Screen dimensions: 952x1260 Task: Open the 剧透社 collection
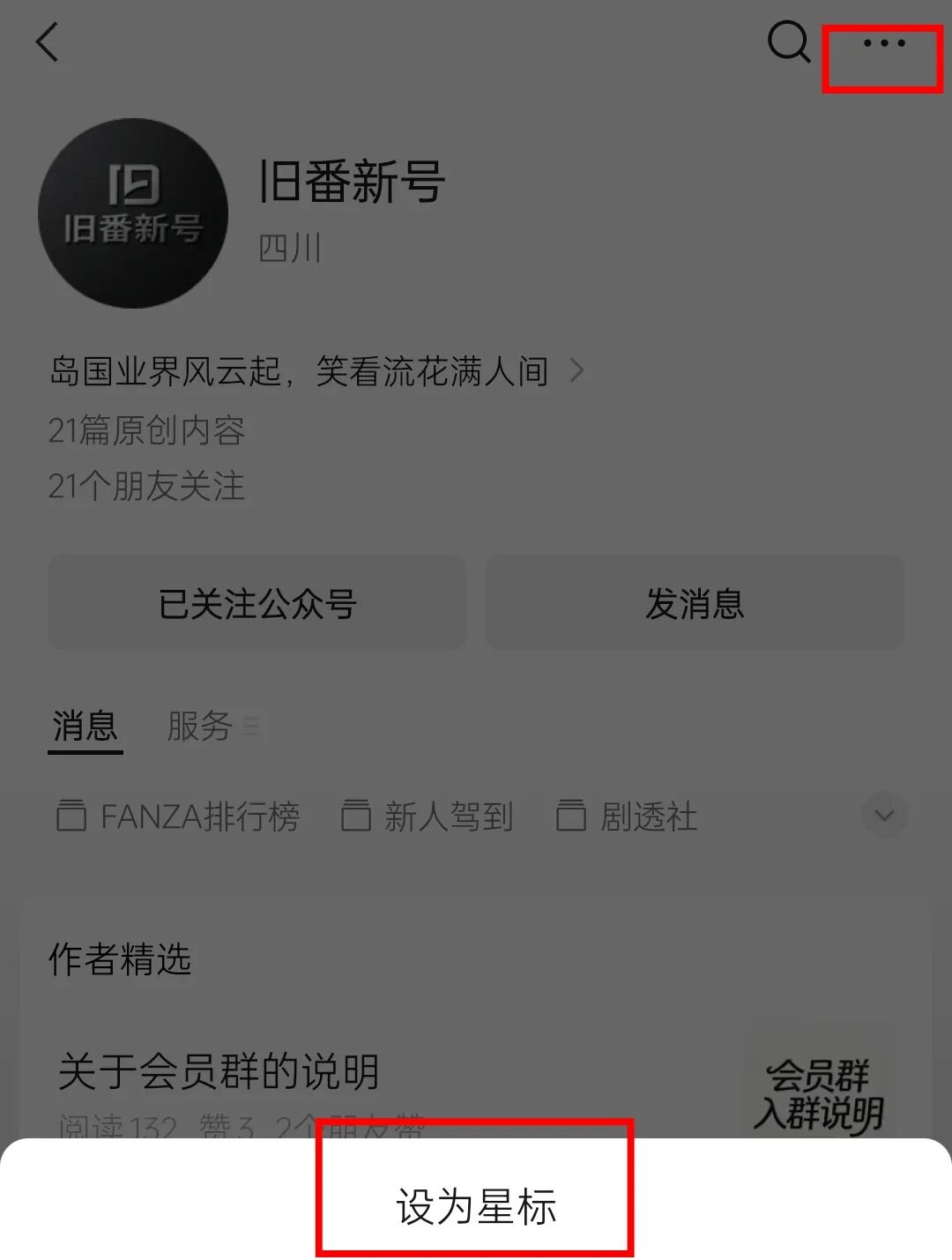[628, 816]
